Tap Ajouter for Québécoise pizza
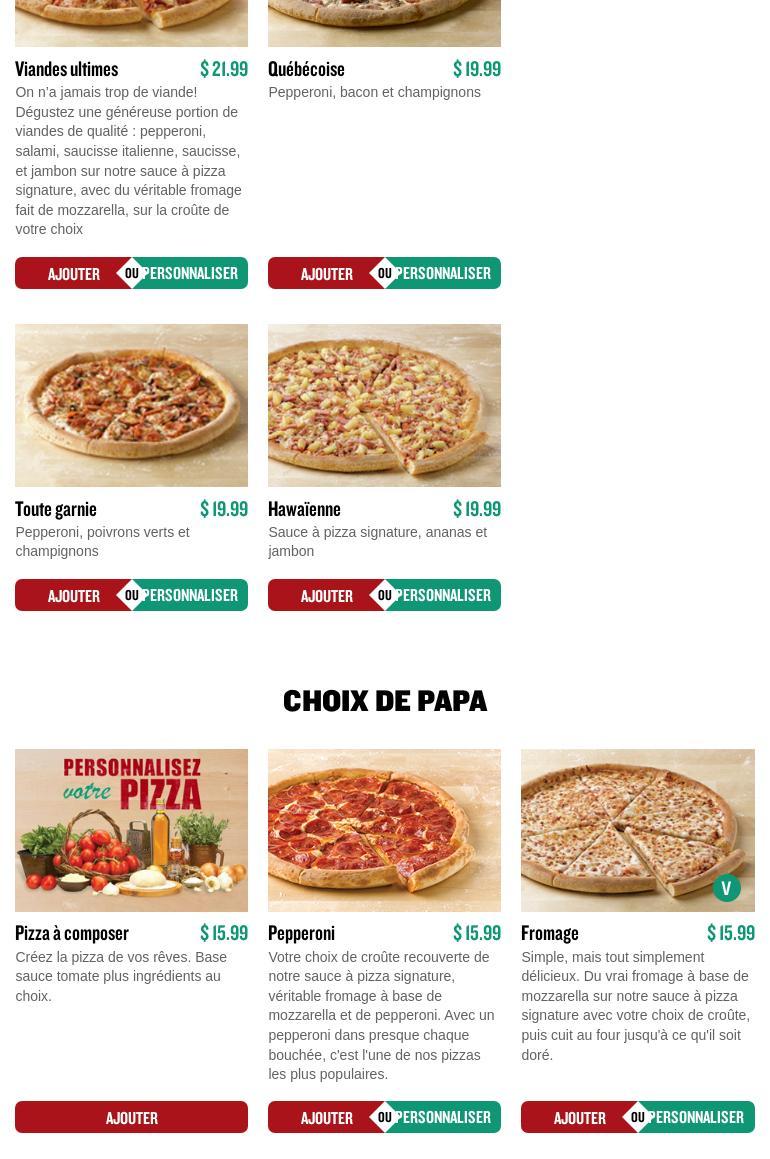This screenshot has width=770, height=1159. point(325,274)
